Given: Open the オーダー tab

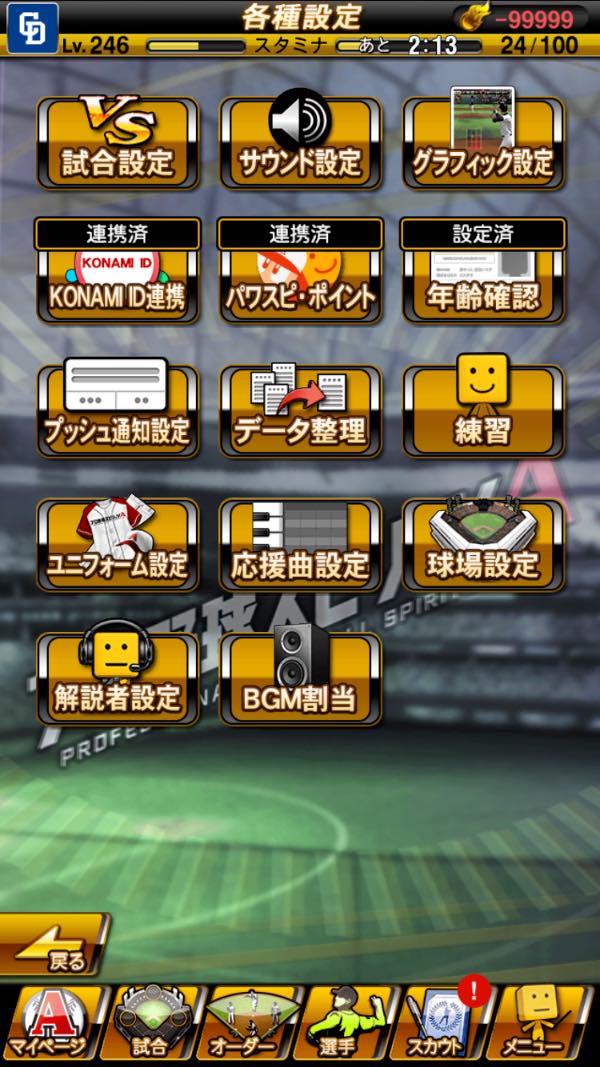Looking at the screenshot, I should pos(250,1023).
